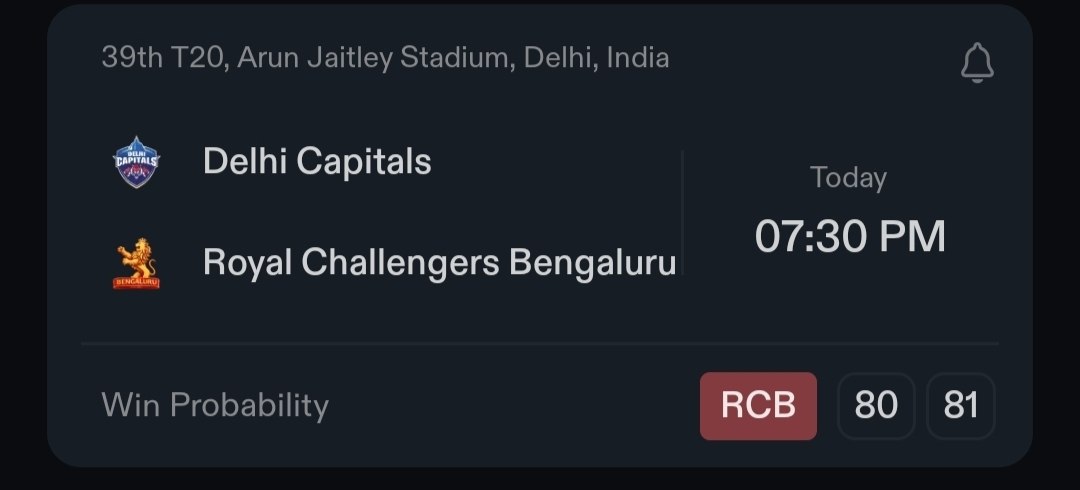The height and width of the screenshot is (490, 1080).
Task: Open the Delhi Capitals vs Royal Challengers Bengaluru match card
Action: click(440, 212)
